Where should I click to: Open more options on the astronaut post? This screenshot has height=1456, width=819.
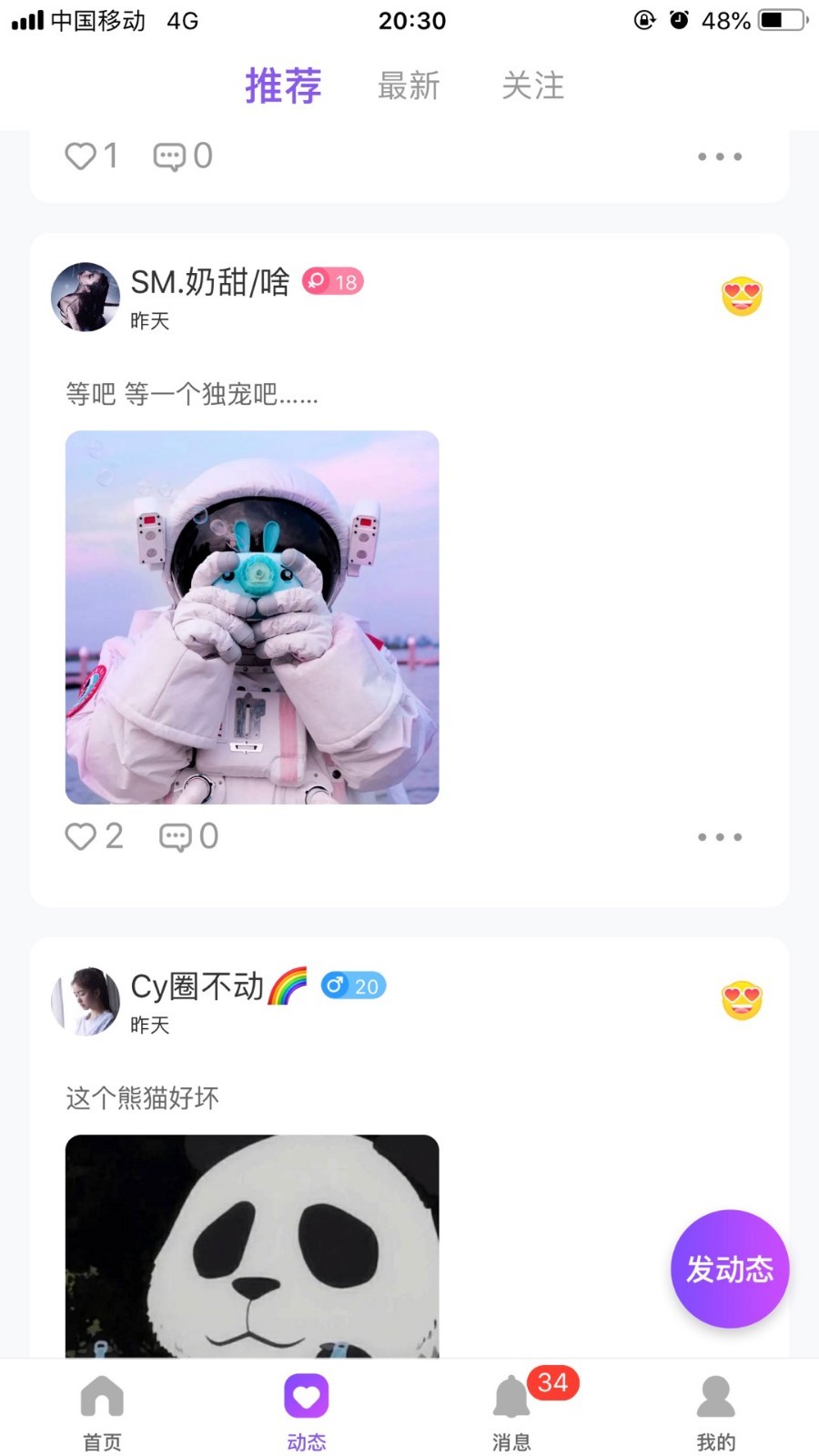720,836
